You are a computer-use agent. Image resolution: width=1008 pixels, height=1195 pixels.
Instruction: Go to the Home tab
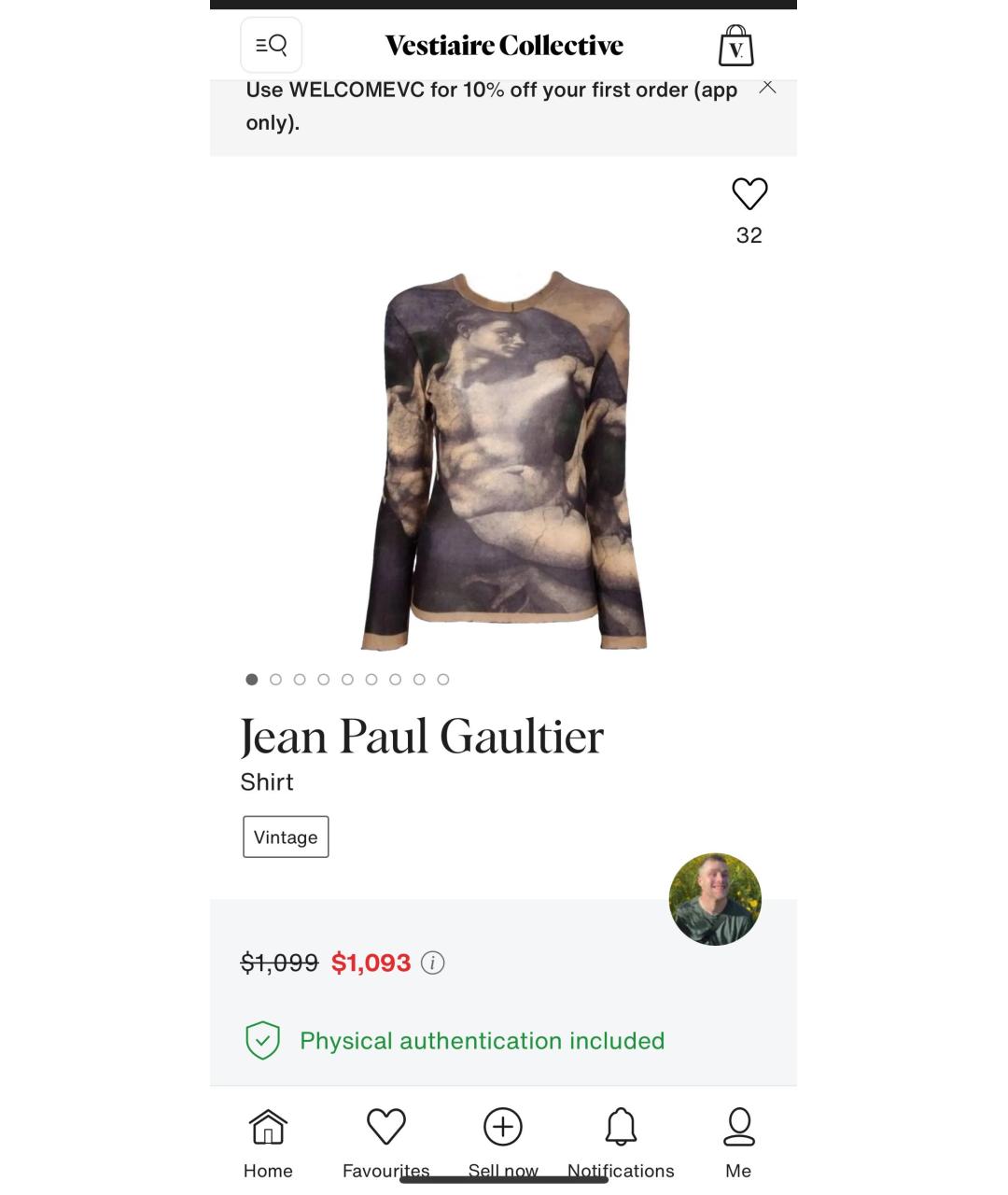click(268, 1141)
